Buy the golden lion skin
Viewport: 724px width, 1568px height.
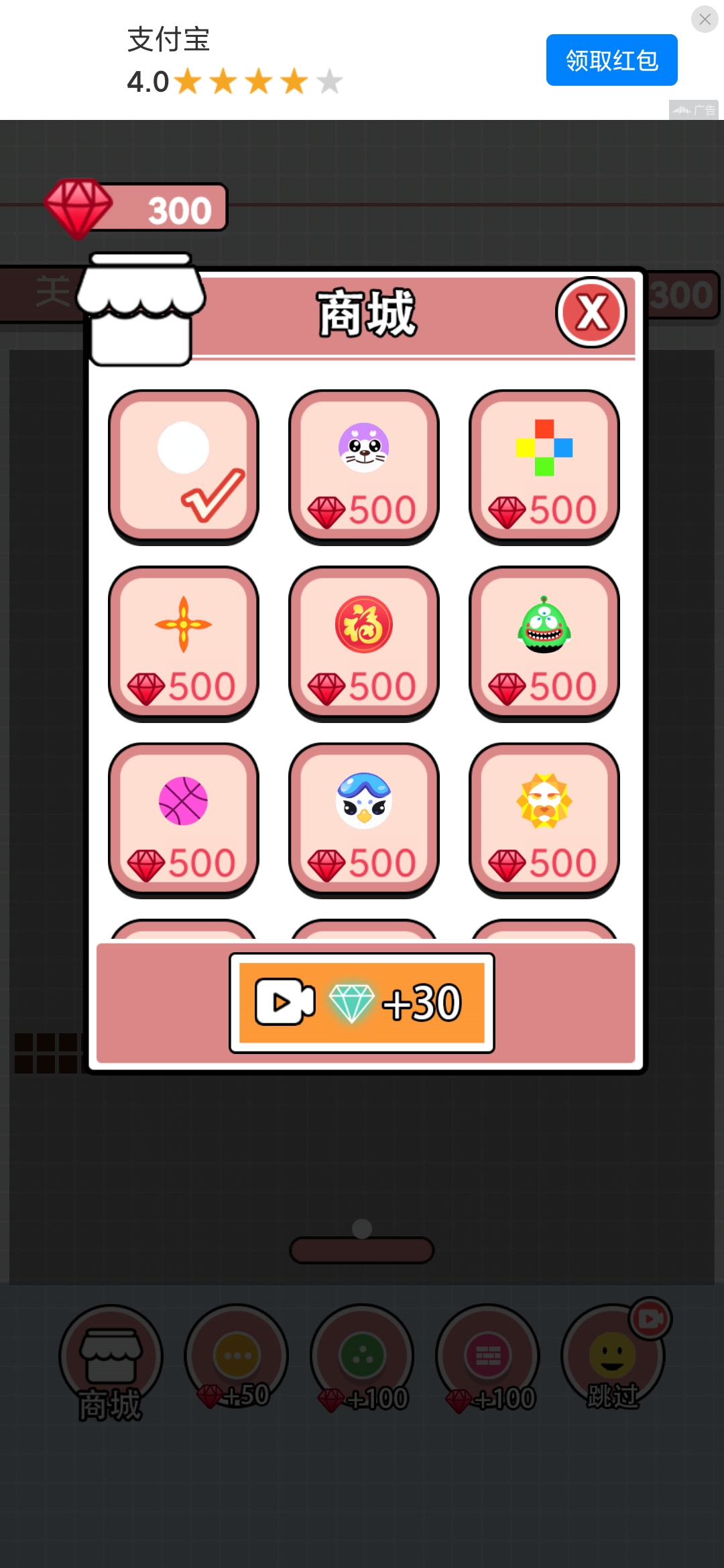(544, 819)
